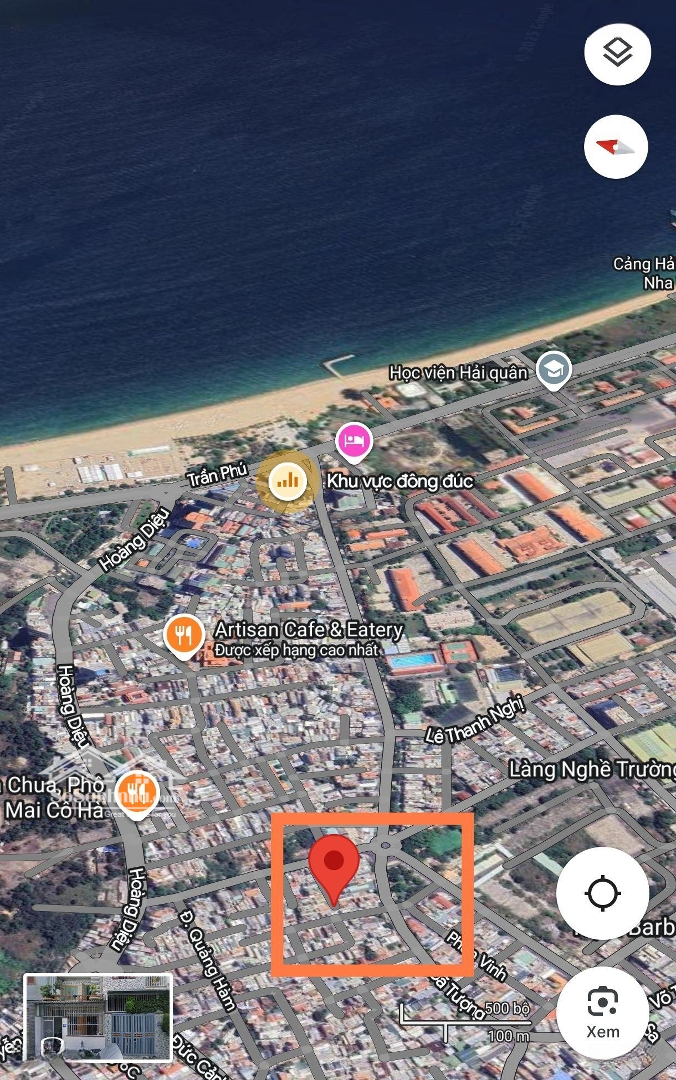
Task: Select the Học viện Hải quân place marker
Action: [x=553, y=370]
